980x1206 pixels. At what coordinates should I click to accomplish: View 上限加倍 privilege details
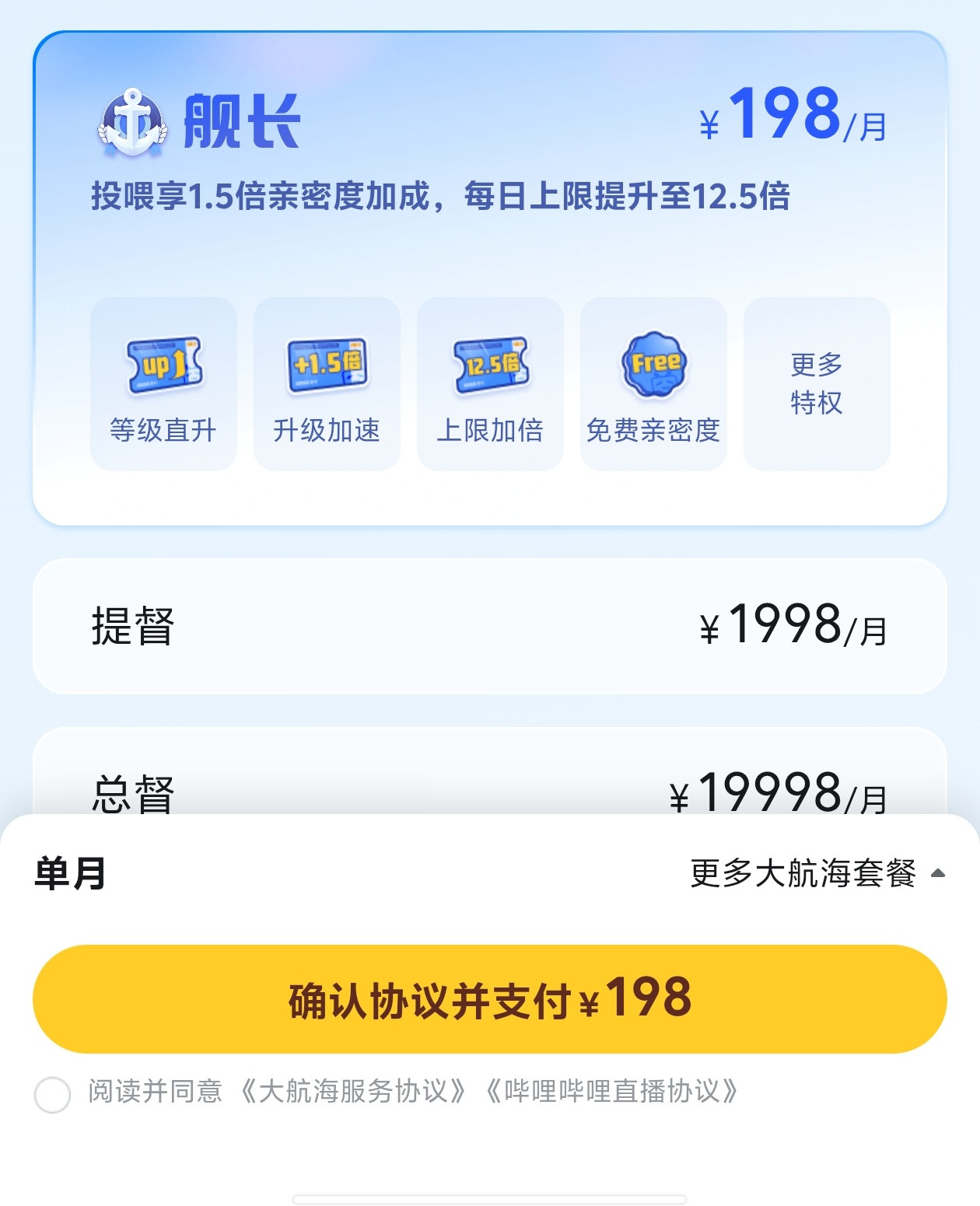490,384
